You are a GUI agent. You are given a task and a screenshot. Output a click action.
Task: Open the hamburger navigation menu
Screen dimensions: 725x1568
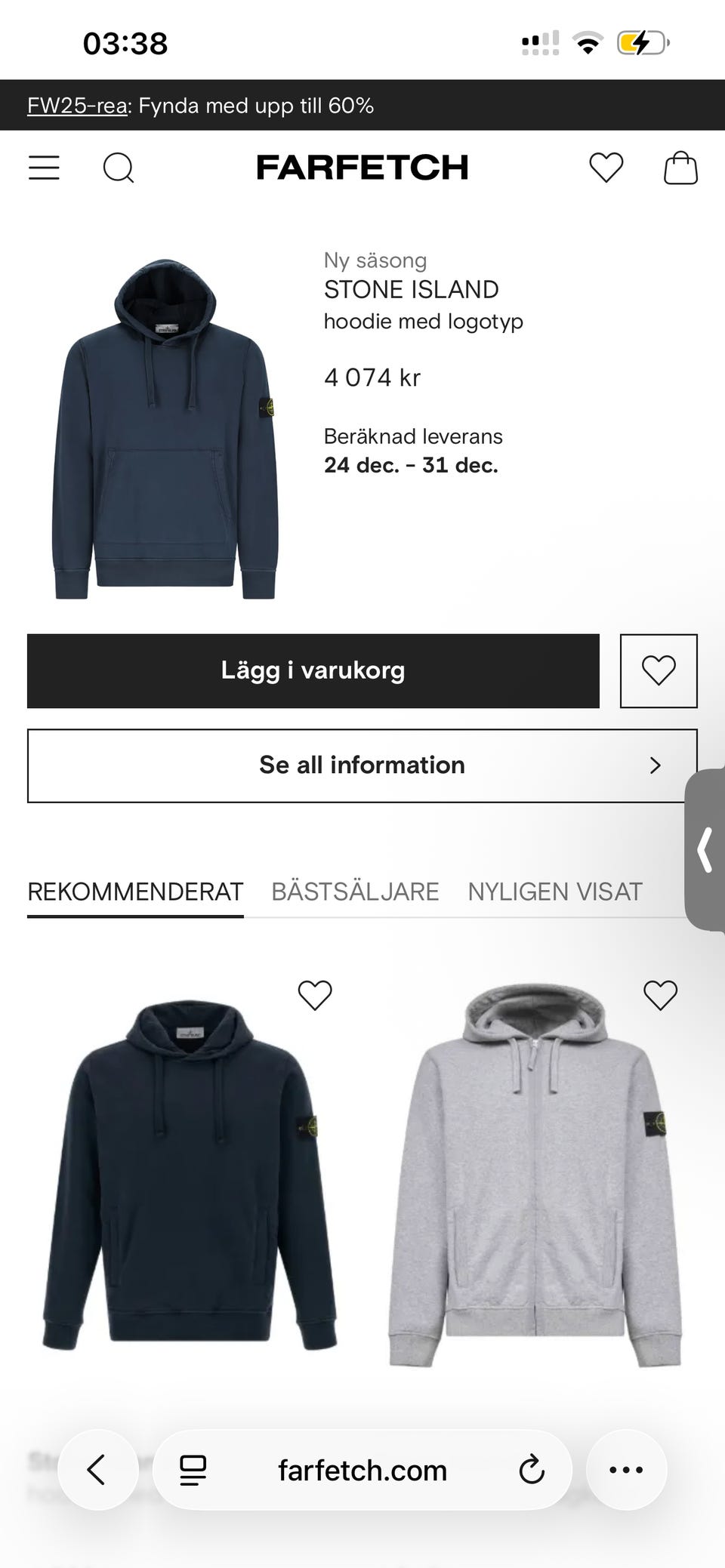tap(43, 168)
